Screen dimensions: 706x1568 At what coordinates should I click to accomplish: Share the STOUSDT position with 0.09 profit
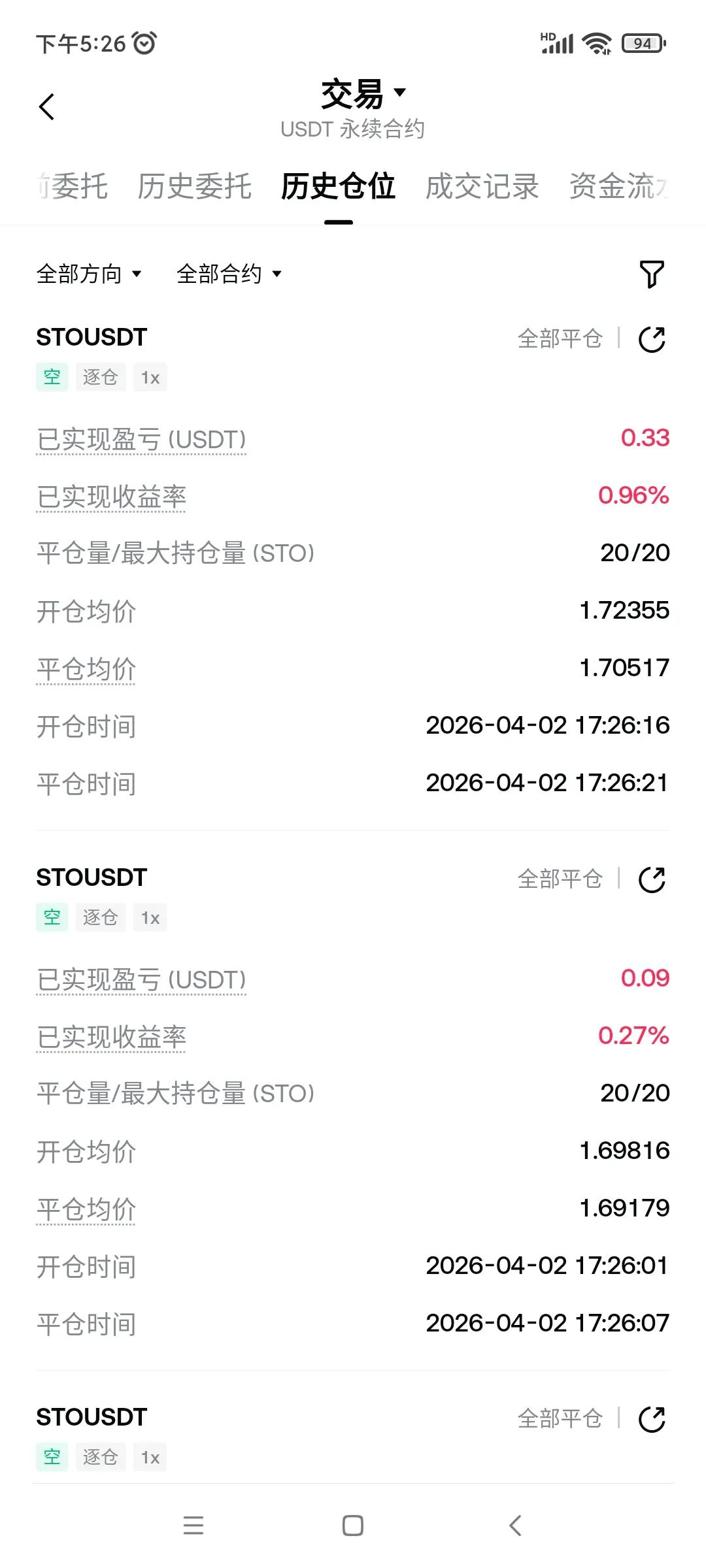pyautogui.click(x=652, y=879)
